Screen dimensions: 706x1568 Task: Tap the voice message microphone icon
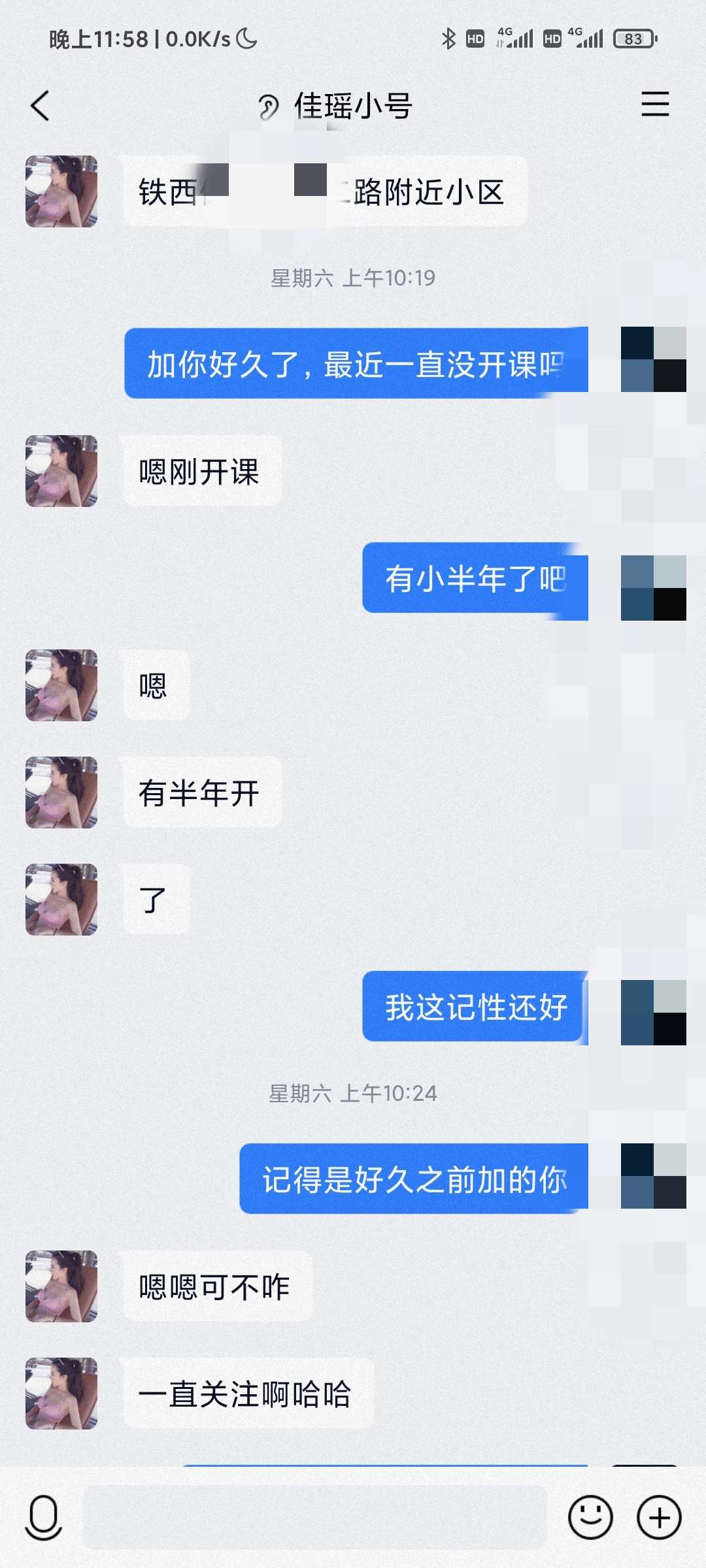[x=43, y=1517]
